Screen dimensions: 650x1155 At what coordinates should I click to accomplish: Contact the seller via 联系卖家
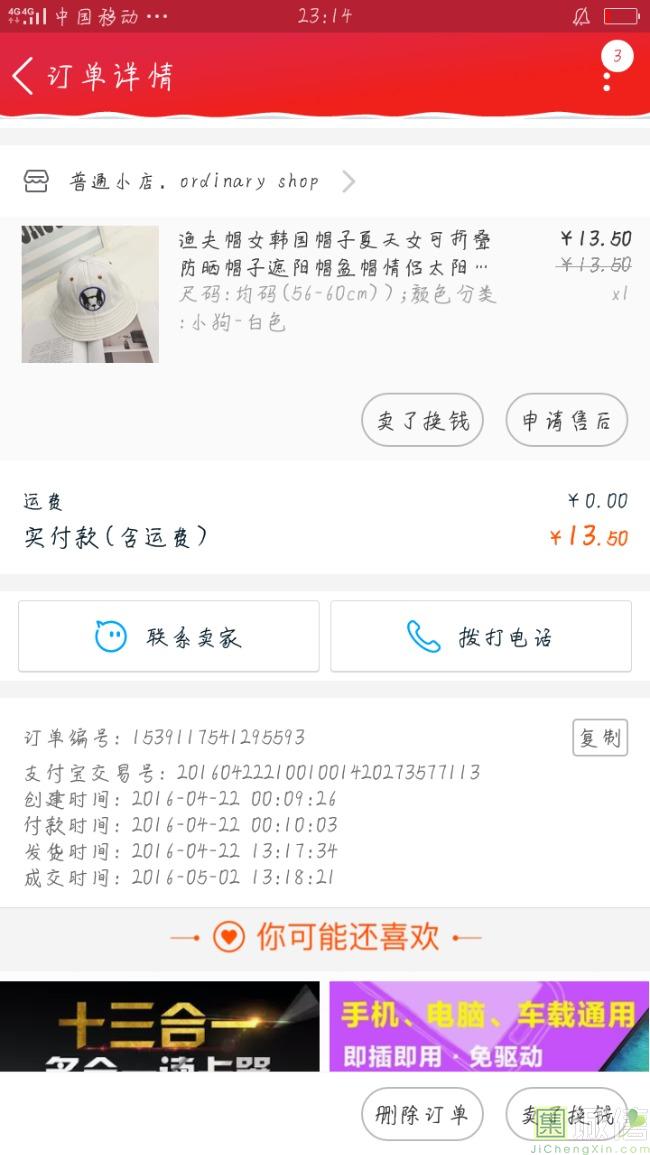tap(168, 636)
